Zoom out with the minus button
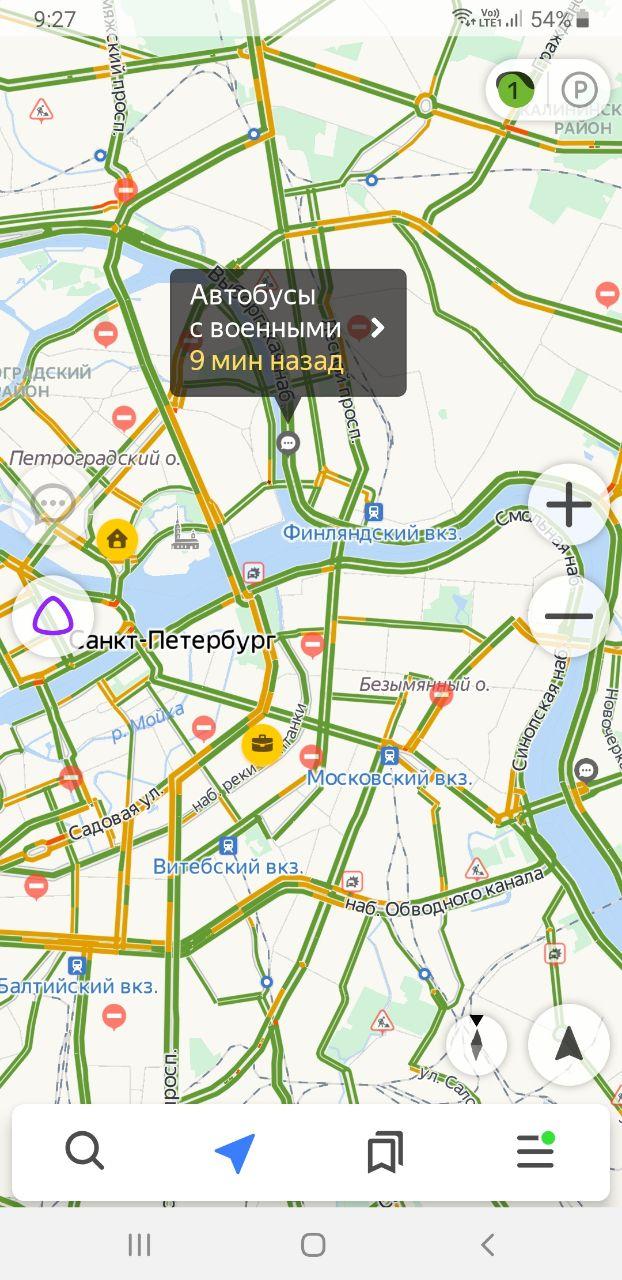622x1280 pixels. (569, 616)
